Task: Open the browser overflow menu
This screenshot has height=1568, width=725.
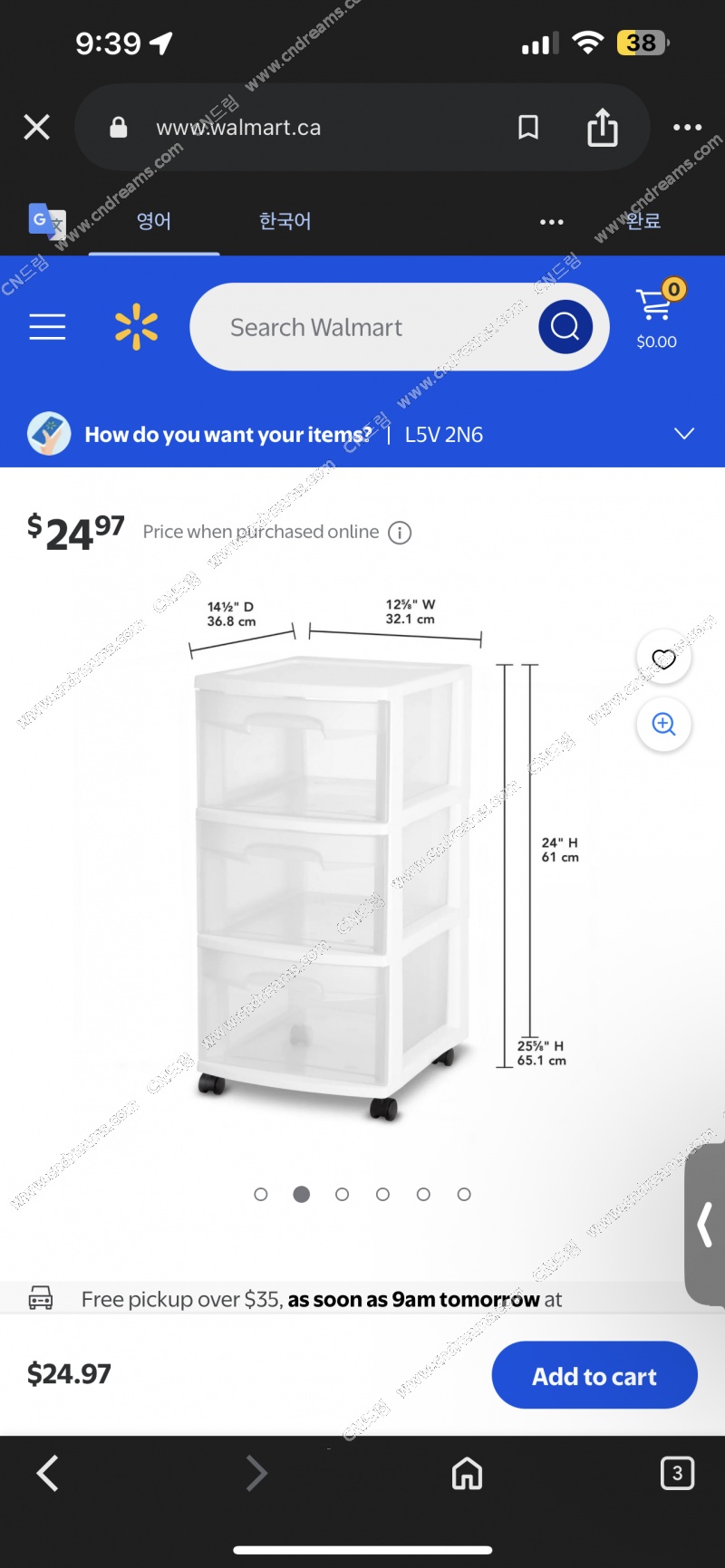Action: click(687, 128)
